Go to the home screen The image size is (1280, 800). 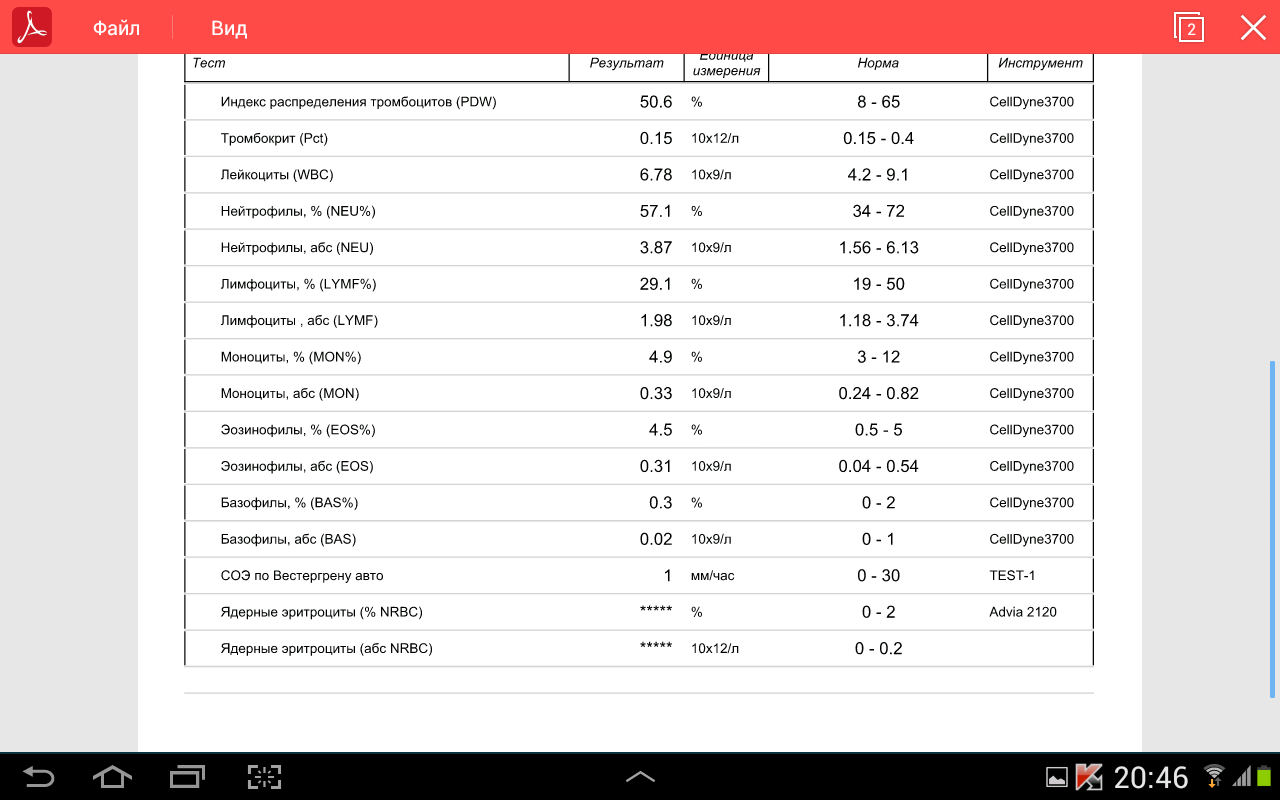point(112,776)
